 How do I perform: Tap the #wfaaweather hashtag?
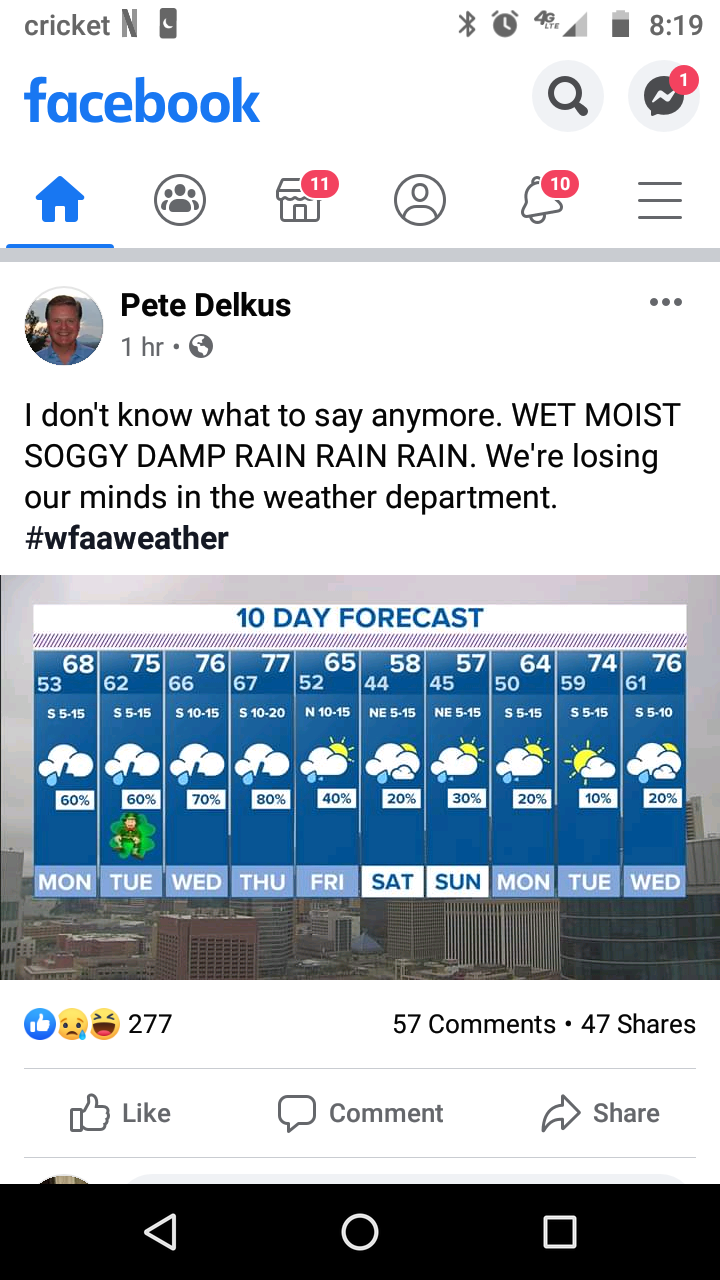126,538
